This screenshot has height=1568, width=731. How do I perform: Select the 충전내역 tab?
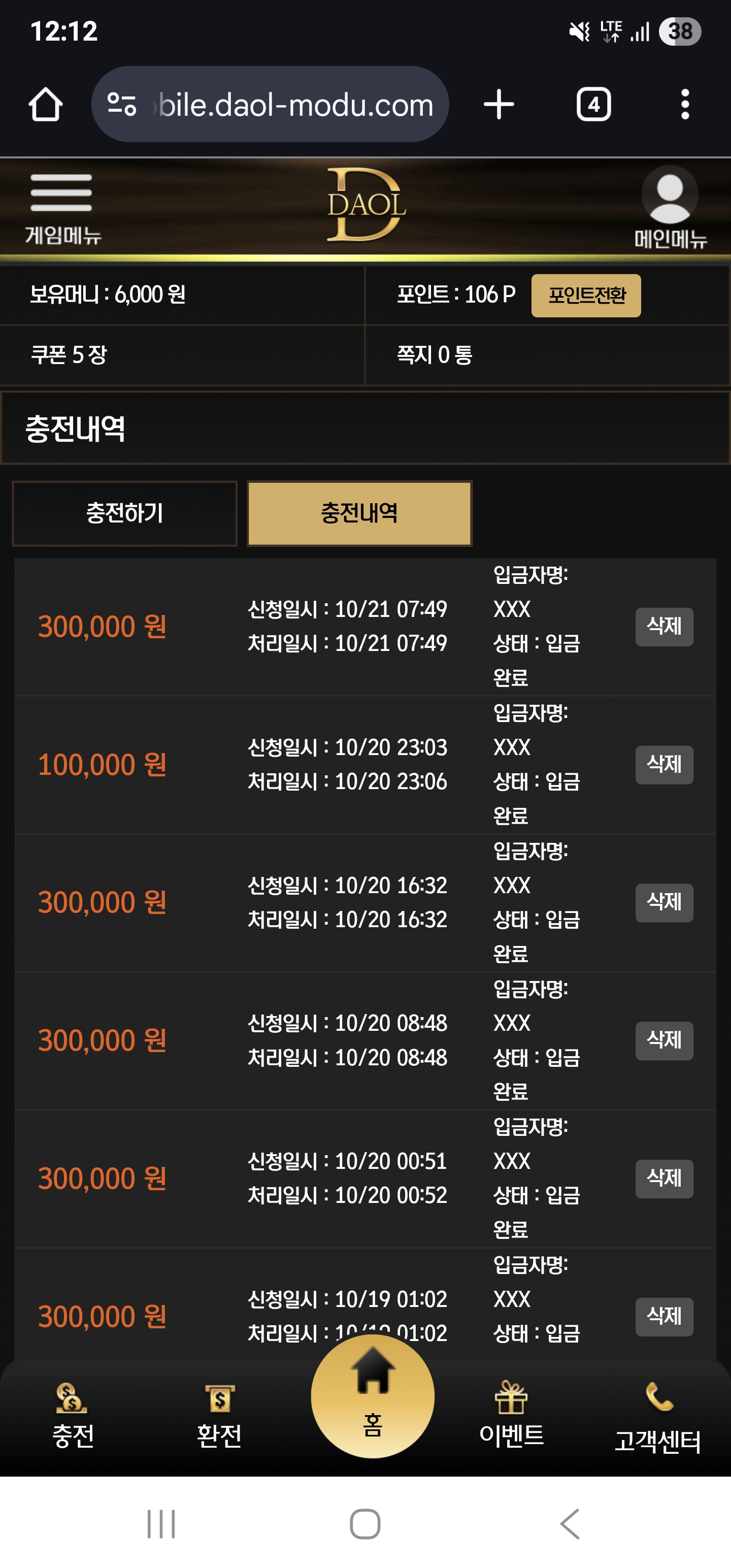point(359,513)
